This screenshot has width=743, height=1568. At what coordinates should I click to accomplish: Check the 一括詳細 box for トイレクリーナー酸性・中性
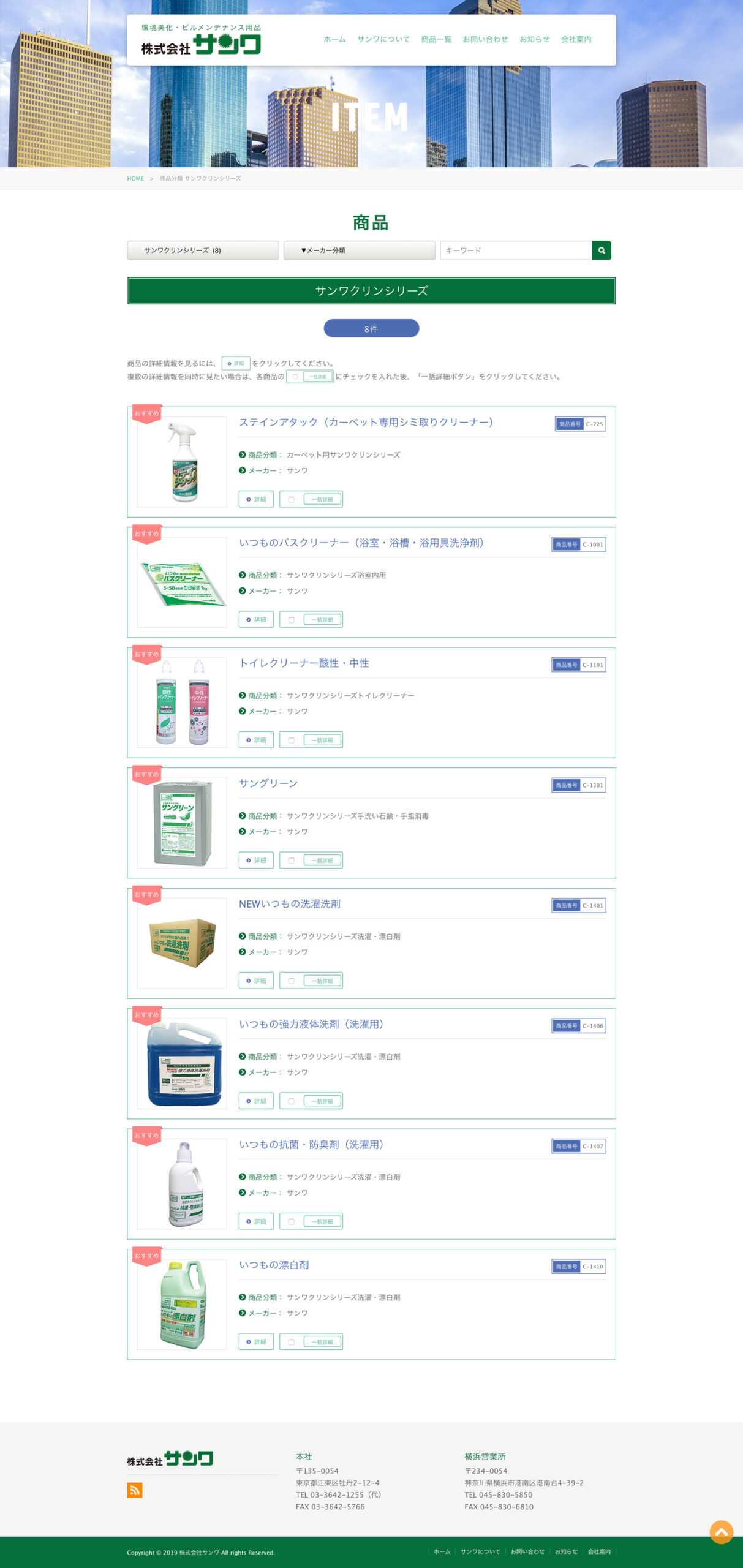pyautogui.click(x=292, y=740)
